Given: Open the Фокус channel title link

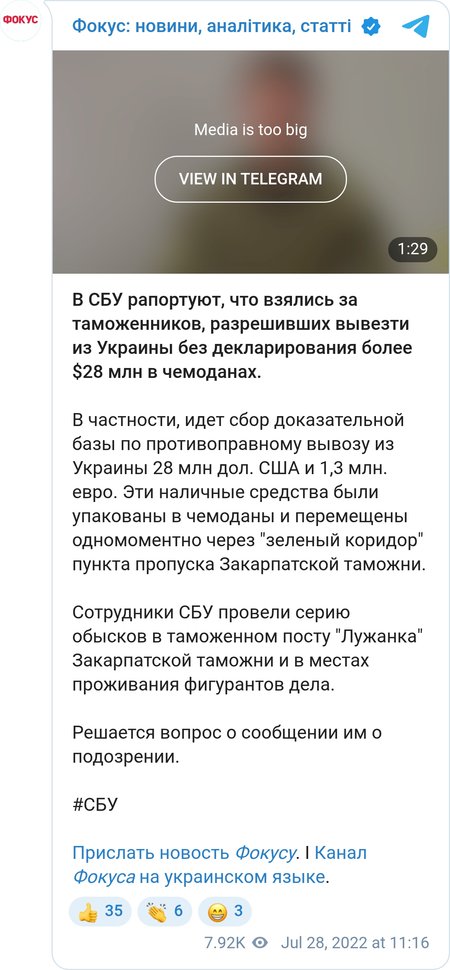Looking at the screenshot, I should pos(211,27).
